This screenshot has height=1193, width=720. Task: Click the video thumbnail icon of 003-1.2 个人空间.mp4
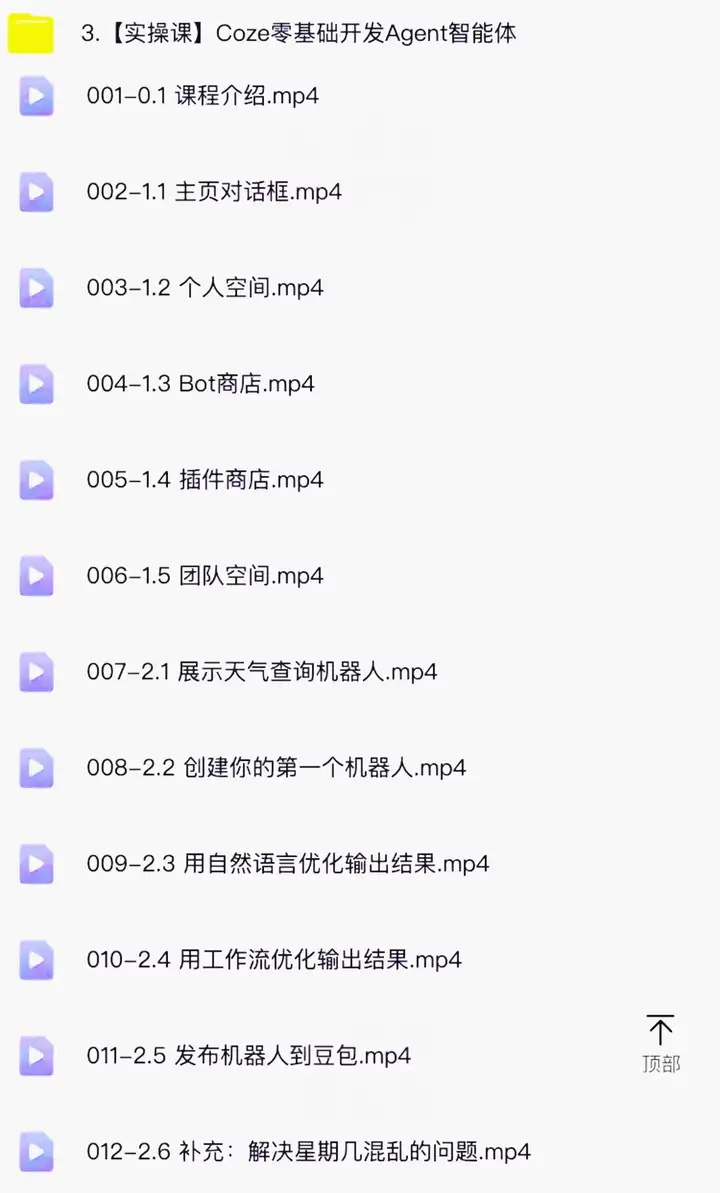pyautogui.click(x=36, y=288)
